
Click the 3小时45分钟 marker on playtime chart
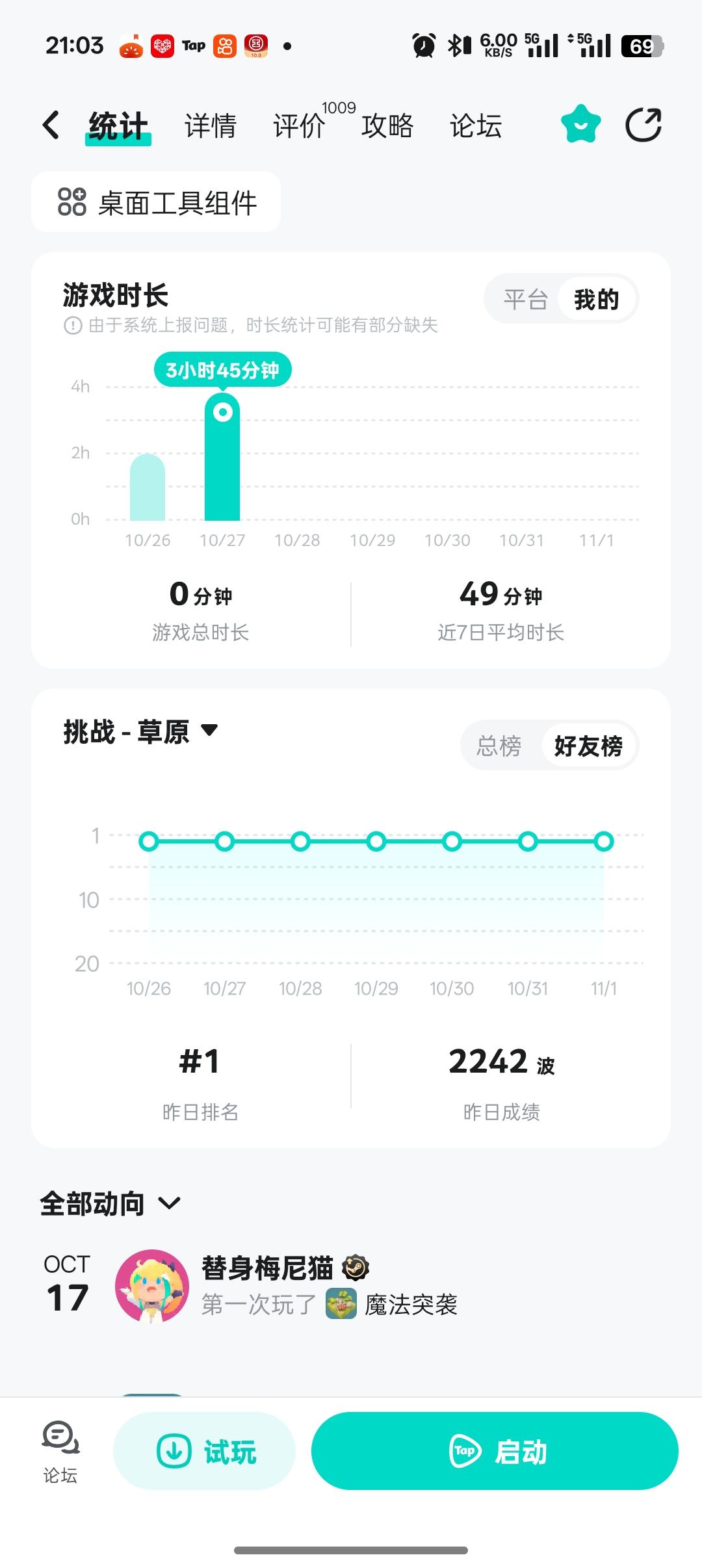[223, 368]
